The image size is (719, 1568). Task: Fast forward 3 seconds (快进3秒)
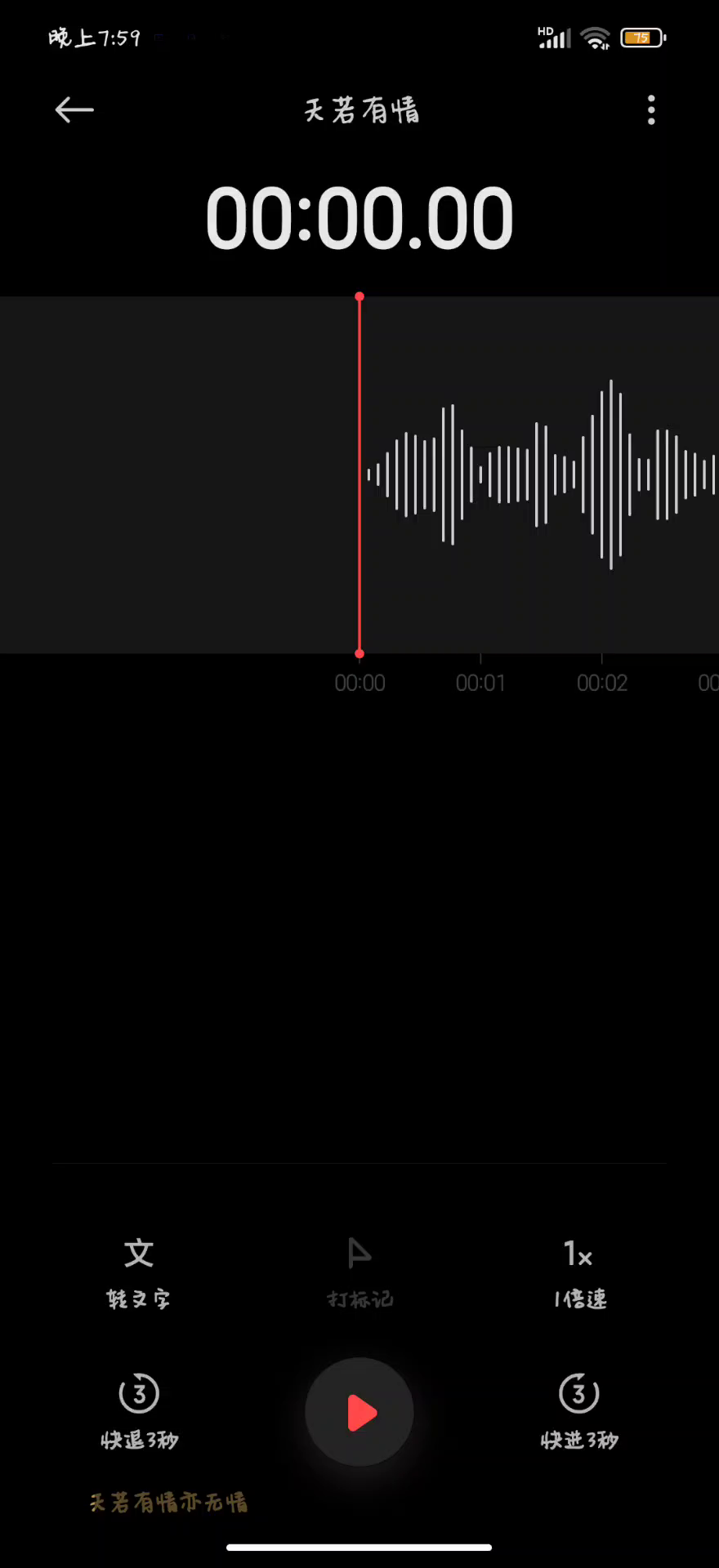(579, 1410)
